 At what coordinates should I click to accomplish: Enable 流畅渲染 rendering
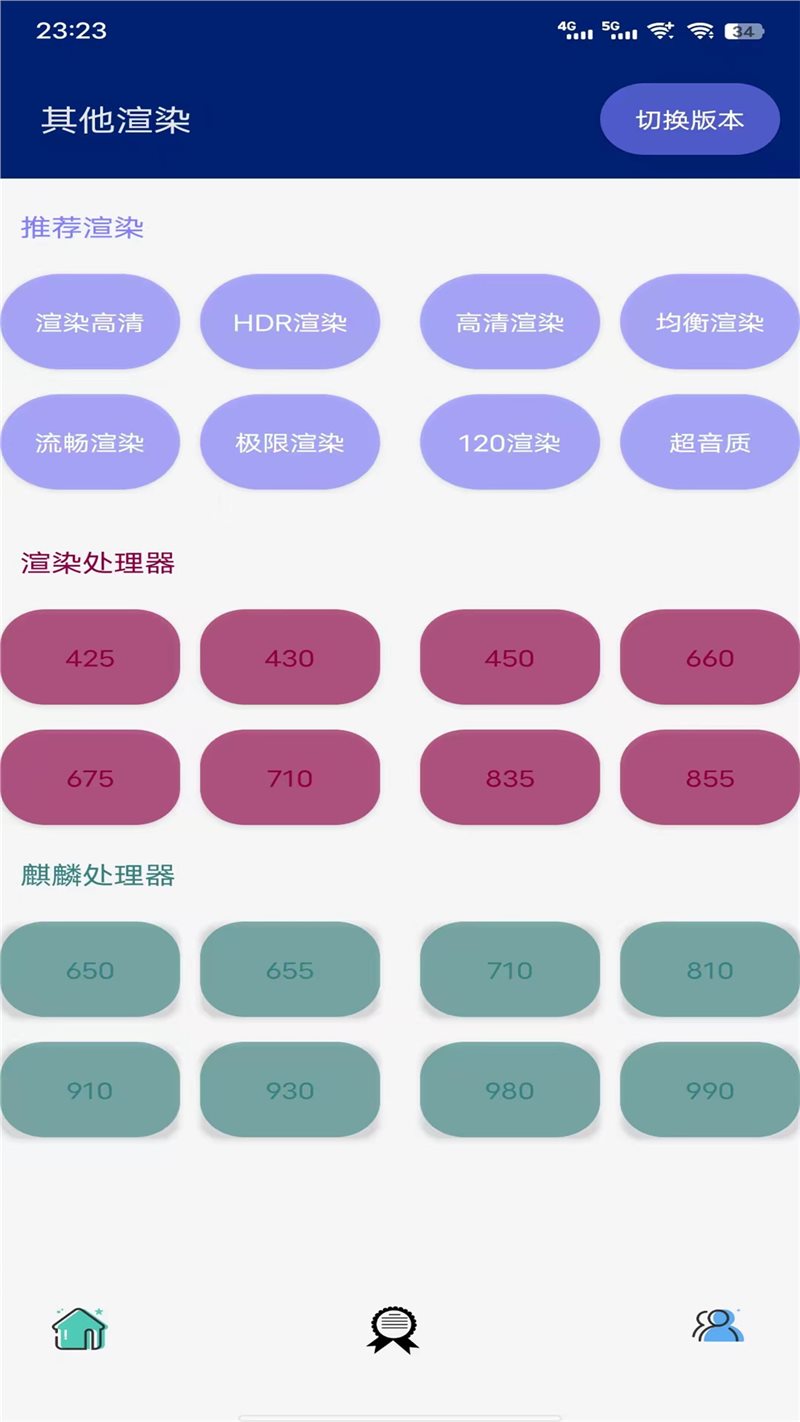[x=90, y=442]
